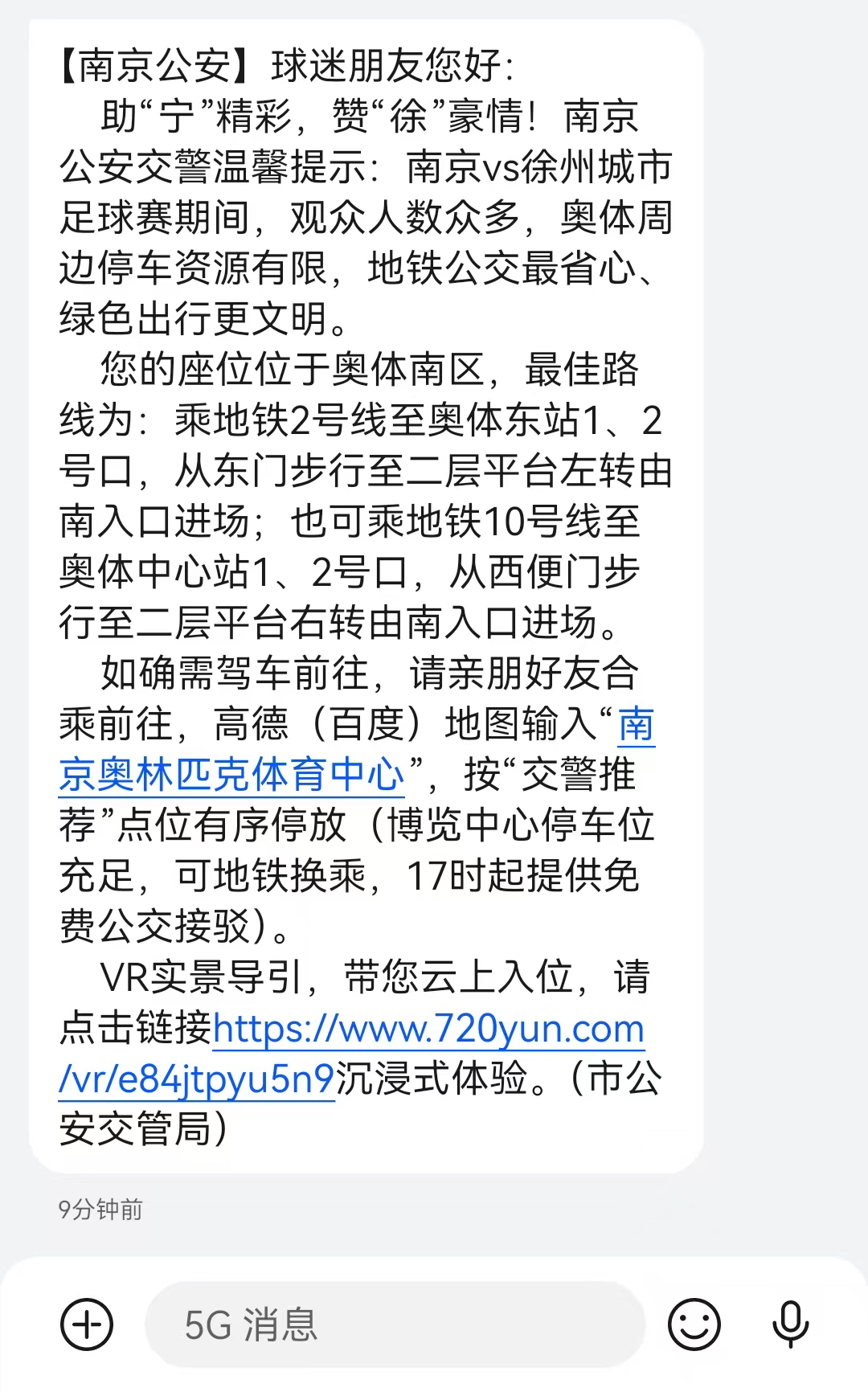Focus the 5G 消息 input field
Screen dimensions: 868x1392
[x=395, y=1324]
